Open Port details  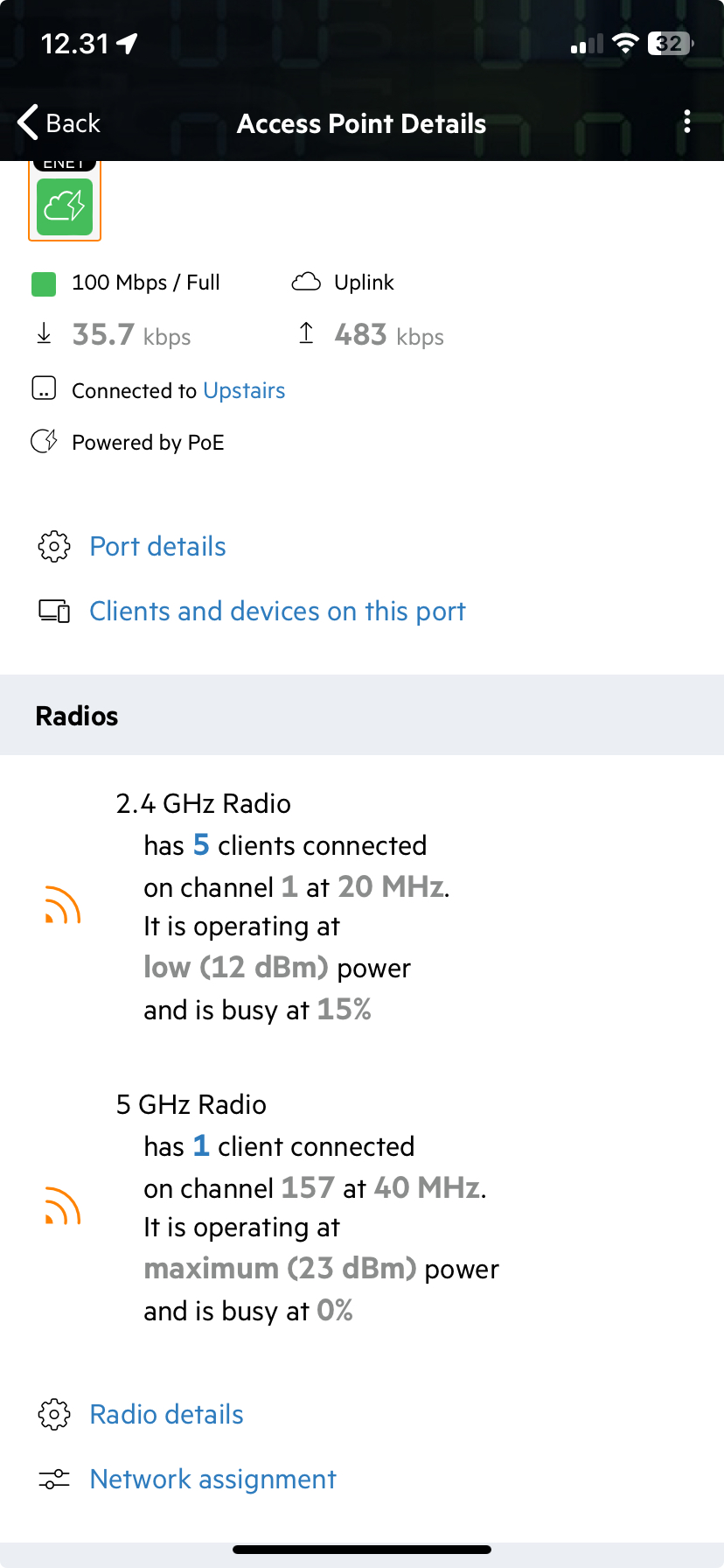(157, 547)
